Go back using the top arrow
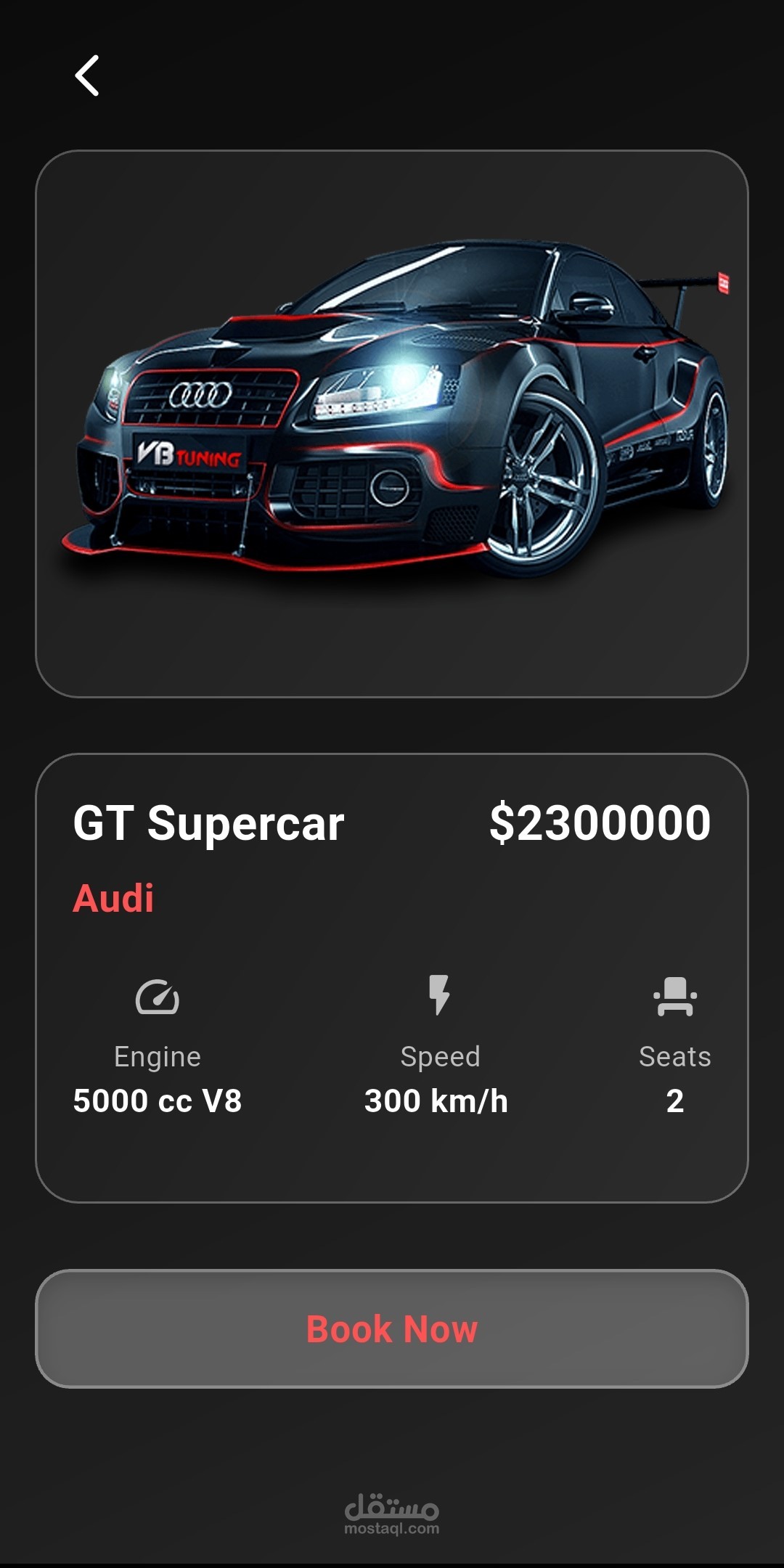 [87, 75]
